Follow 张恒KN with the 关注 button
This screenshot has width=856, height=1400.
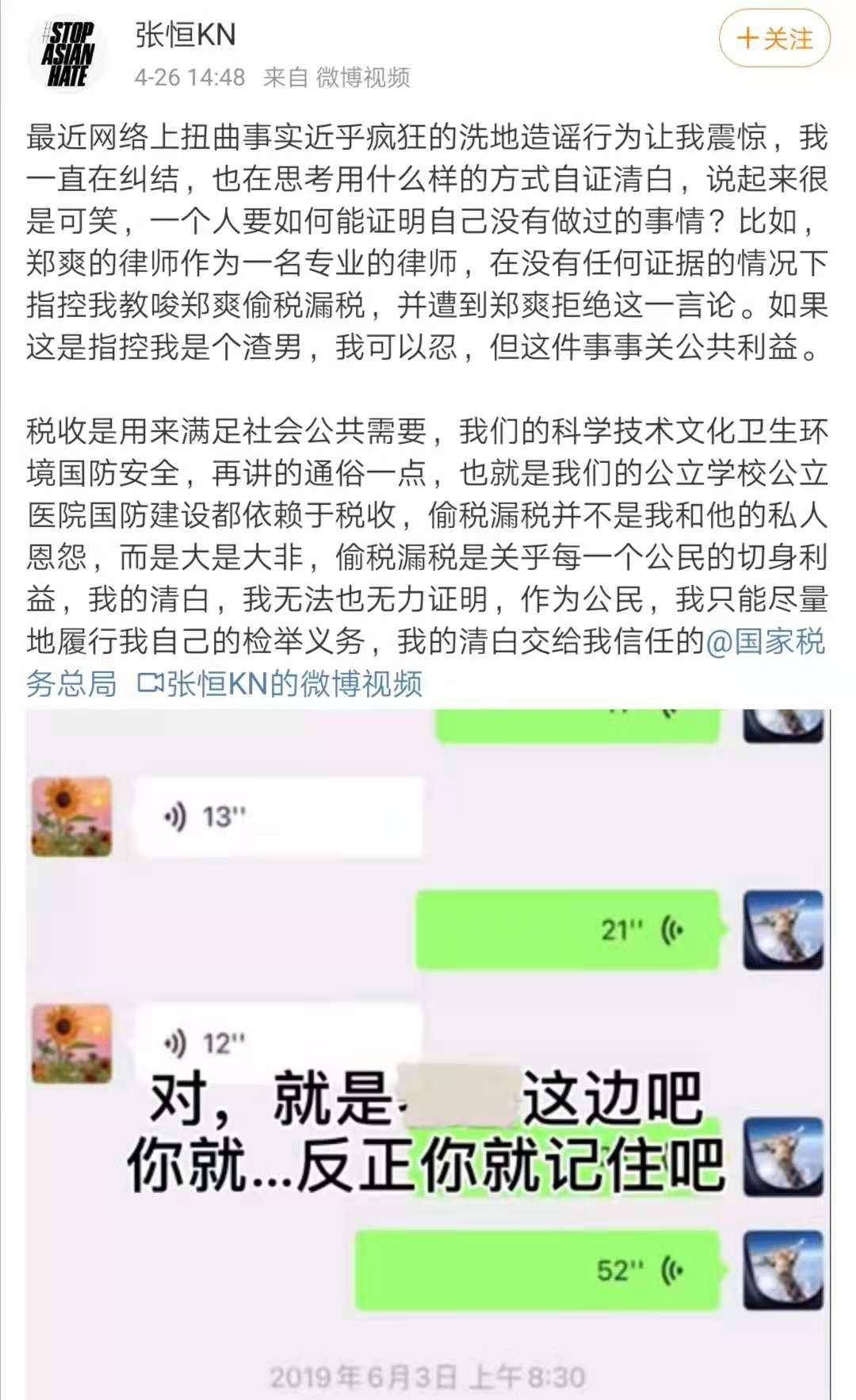point(774,39)
